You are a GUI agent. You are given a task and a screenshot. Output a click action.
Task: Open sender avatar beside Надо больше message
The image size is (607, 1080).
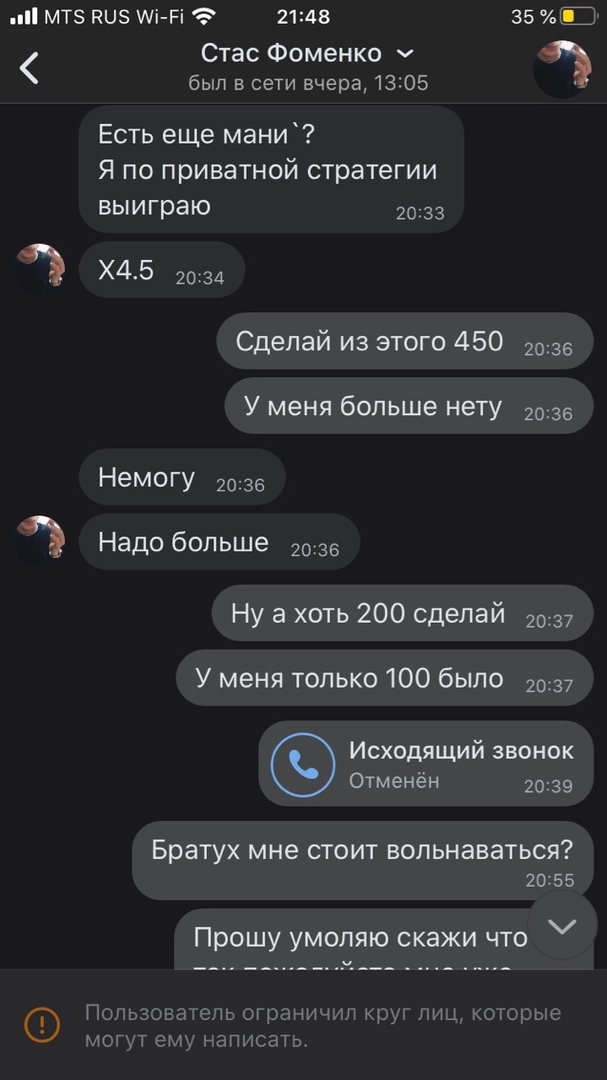(40, 541)
